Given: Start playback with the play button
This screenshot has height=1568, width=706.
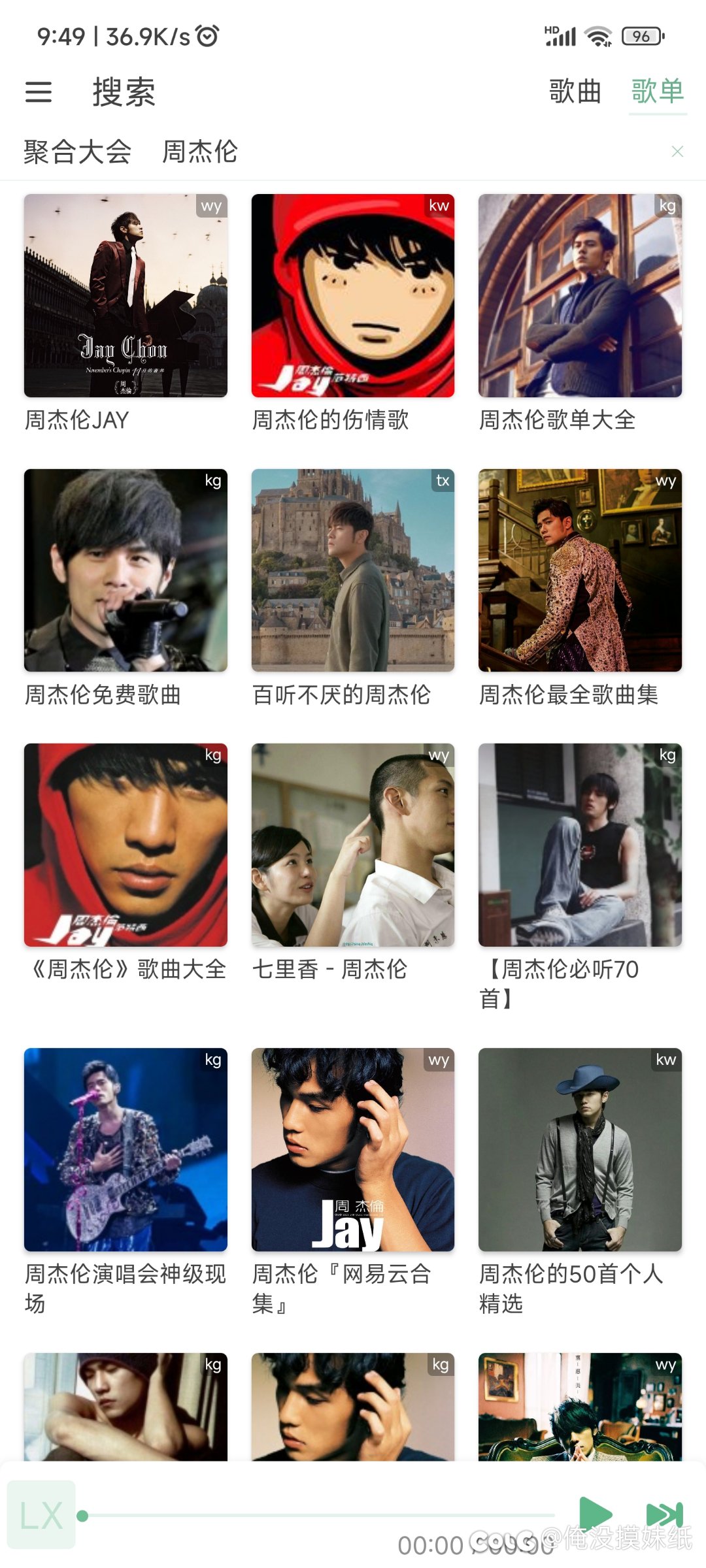Looking at the screenshot, I should (595, 1513).
